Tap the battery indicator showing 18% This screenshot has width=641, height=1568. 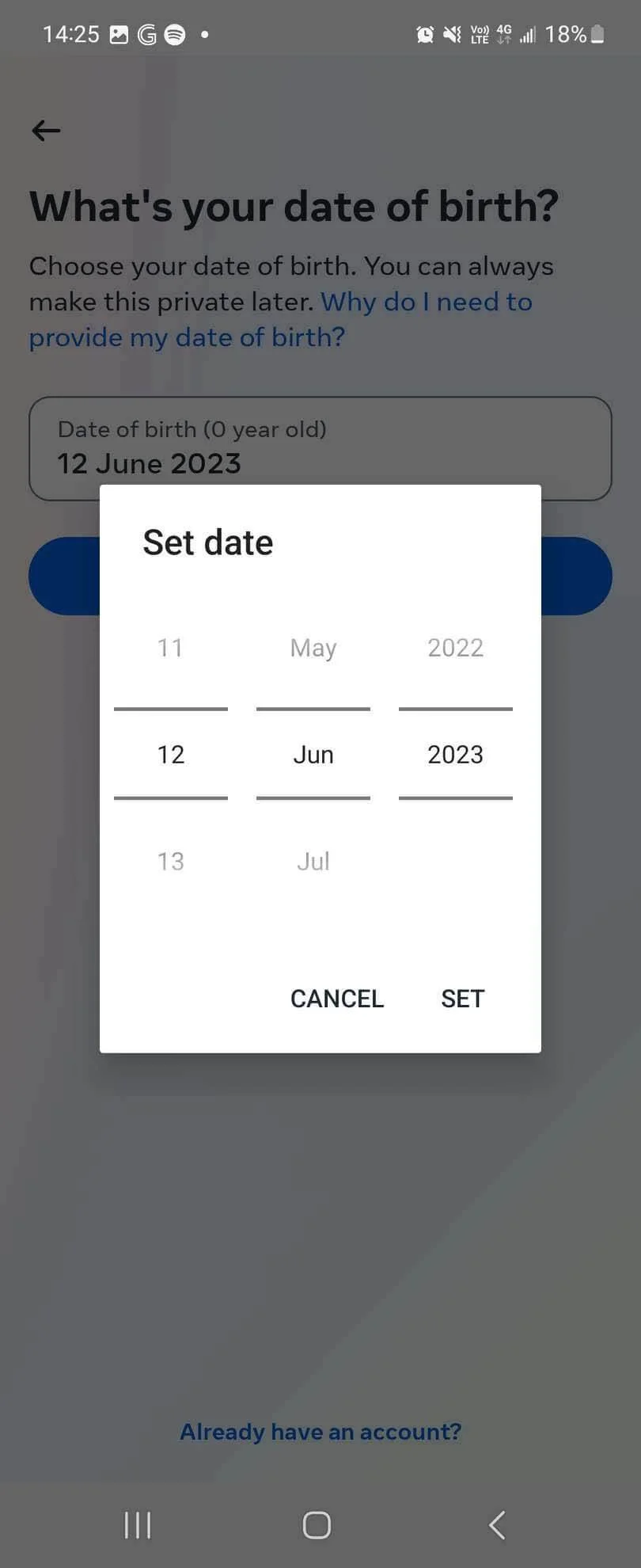click(576, 34)
